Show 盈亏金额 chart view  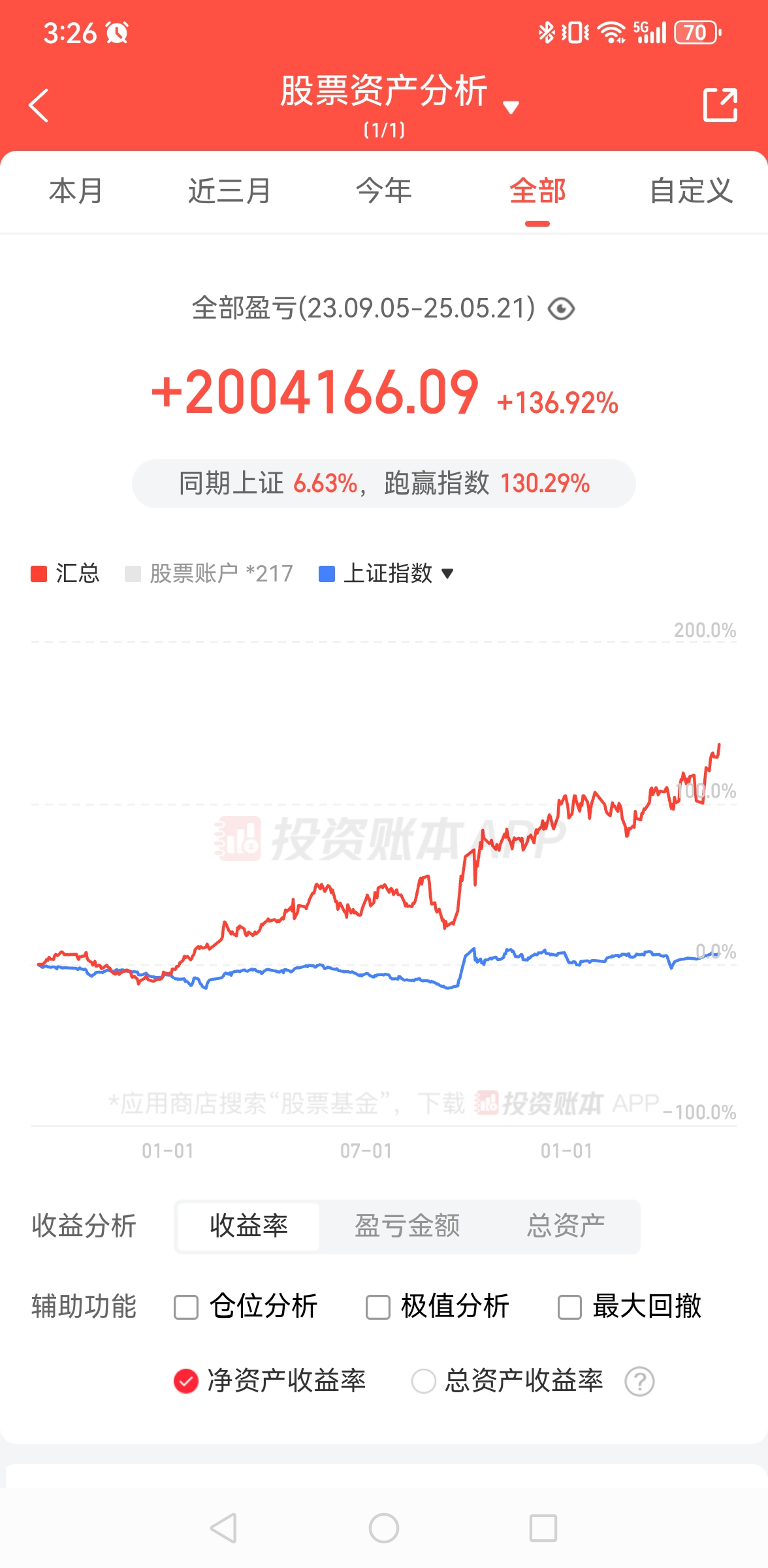click(x=407, y=1226)
